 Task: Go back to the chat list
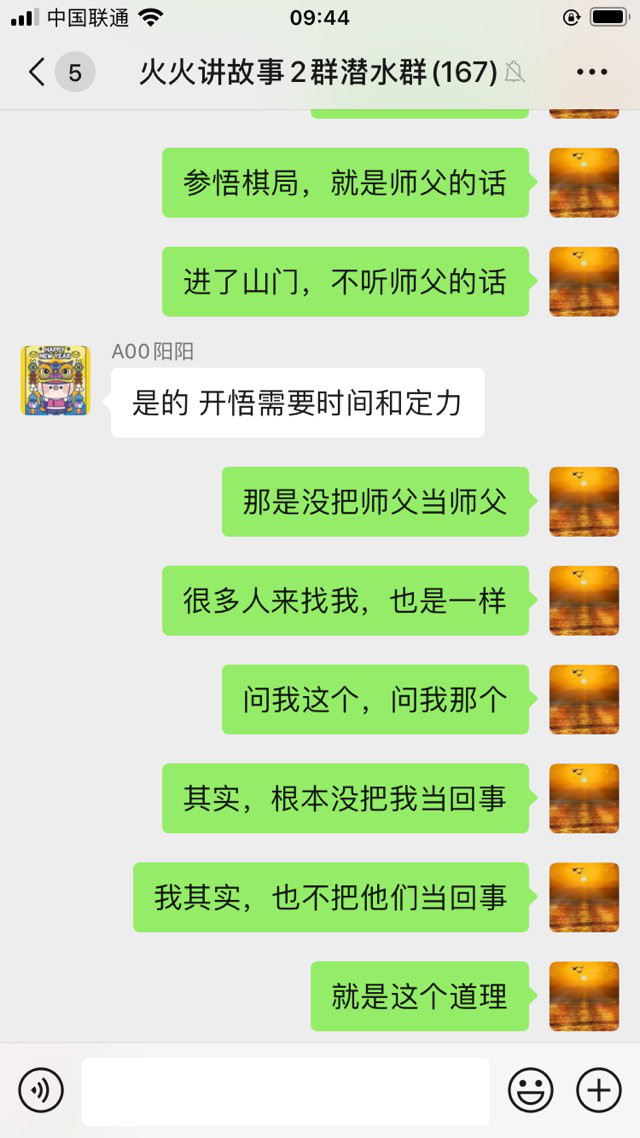point(38,72)
